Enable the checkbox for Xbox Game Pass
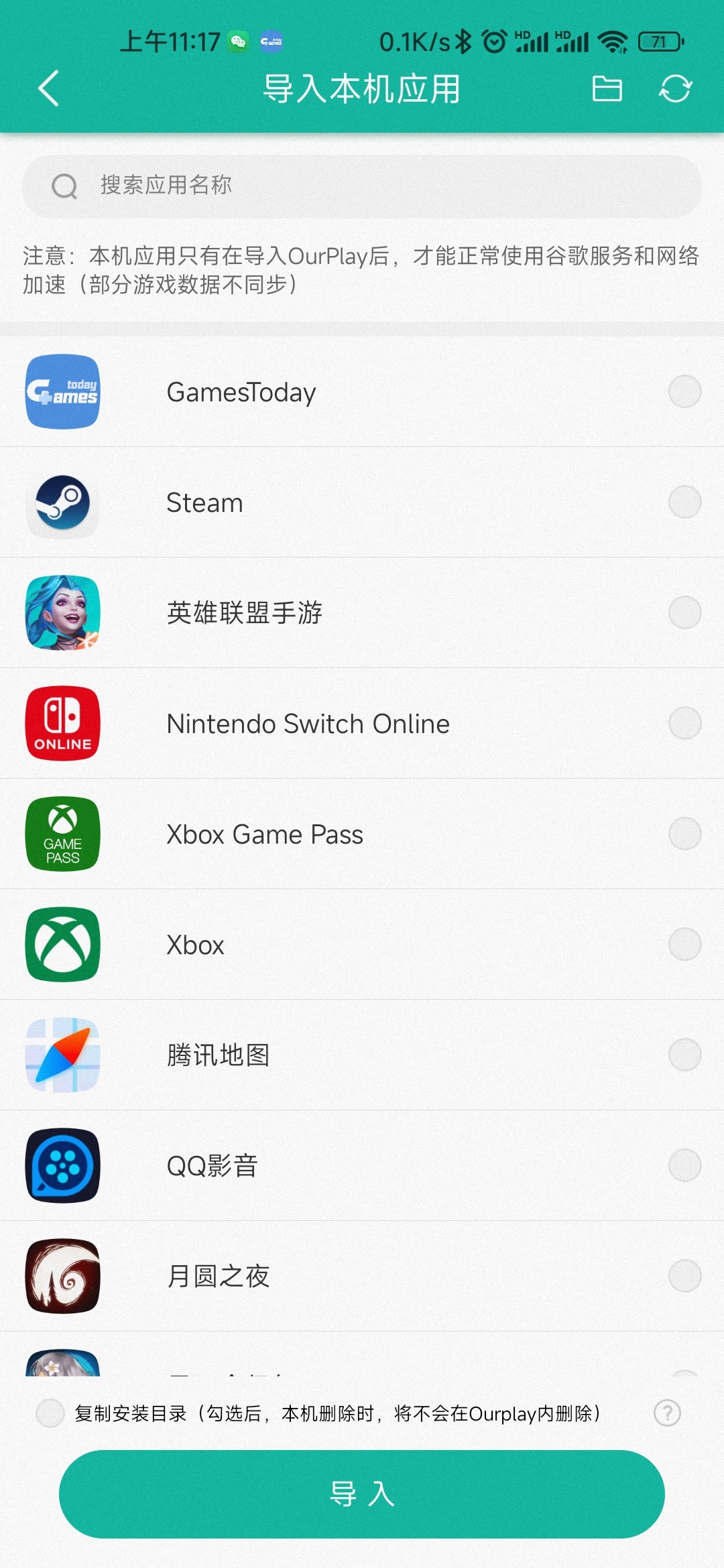Screen dimensions: 724x1568 pos(684,834)
